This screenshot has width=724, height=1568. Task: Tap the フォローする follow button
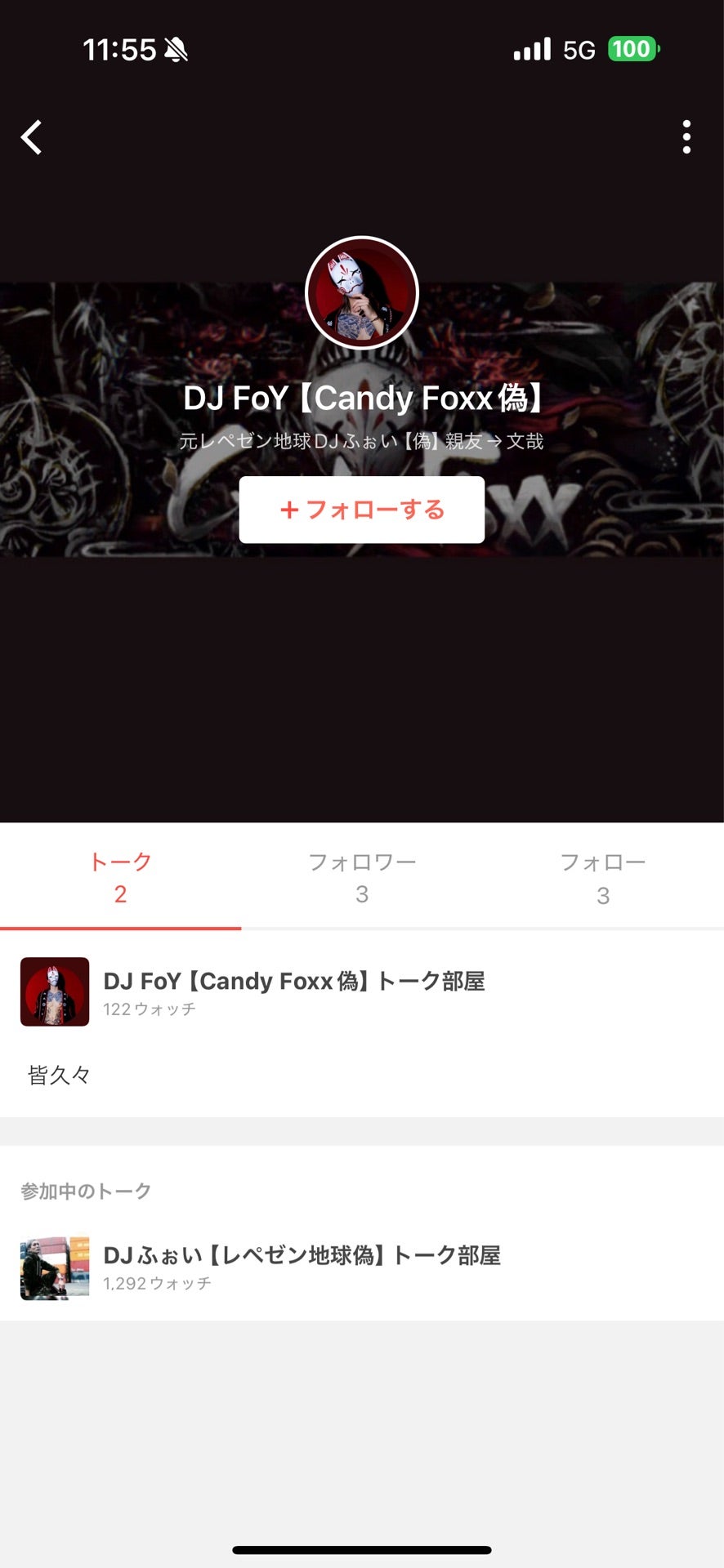click(362, 510)
